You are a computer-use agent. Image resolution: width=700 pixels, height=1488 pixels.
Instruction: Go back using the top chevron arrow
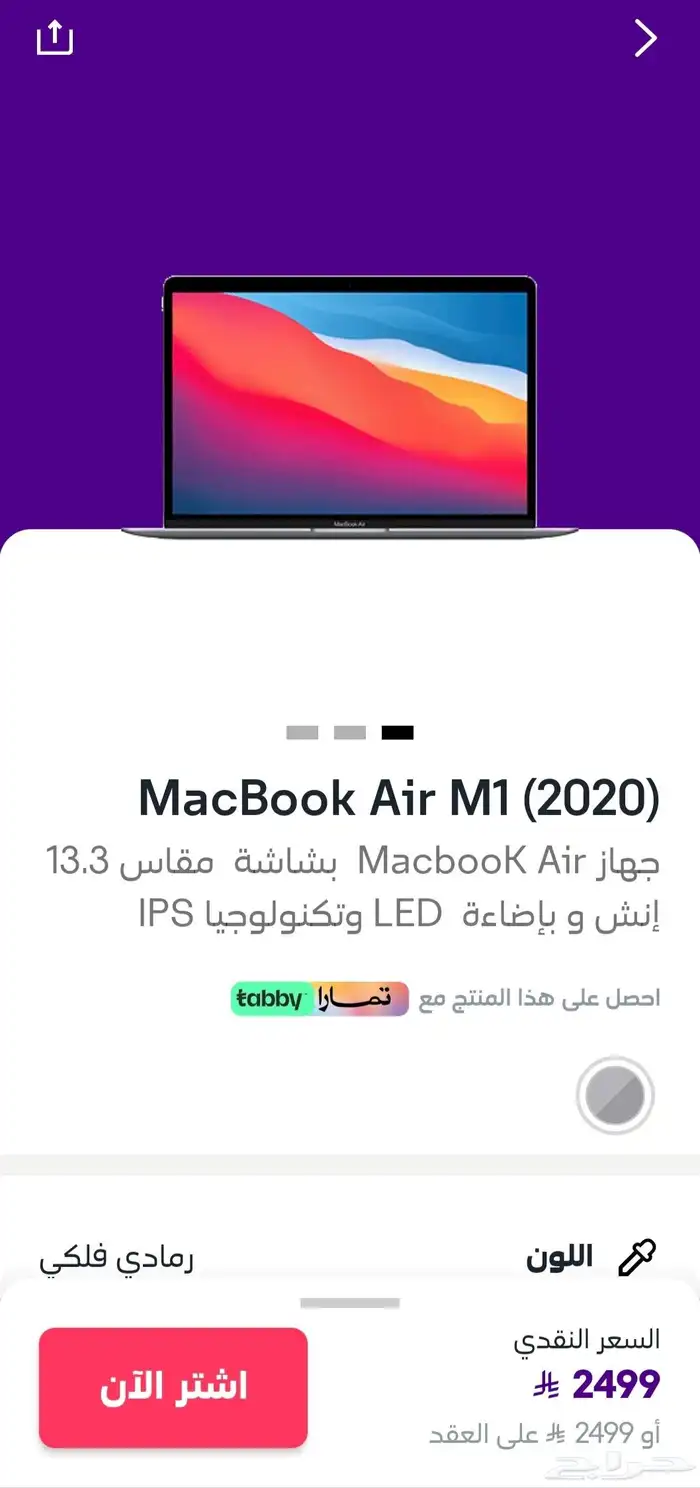pyautogui.click(x=646, y=38)
